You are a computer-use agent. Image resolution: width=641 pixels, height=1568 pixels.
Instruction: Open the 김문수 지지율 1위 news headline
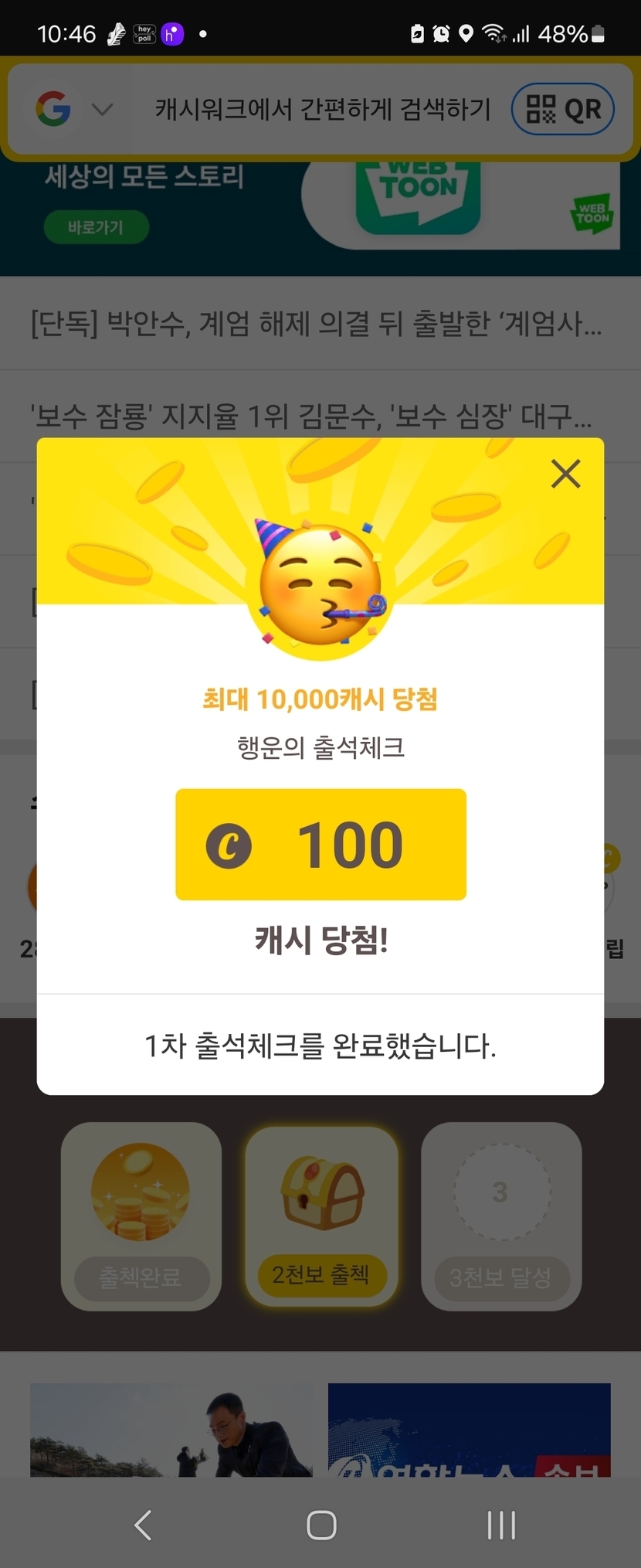click(311, 417)
